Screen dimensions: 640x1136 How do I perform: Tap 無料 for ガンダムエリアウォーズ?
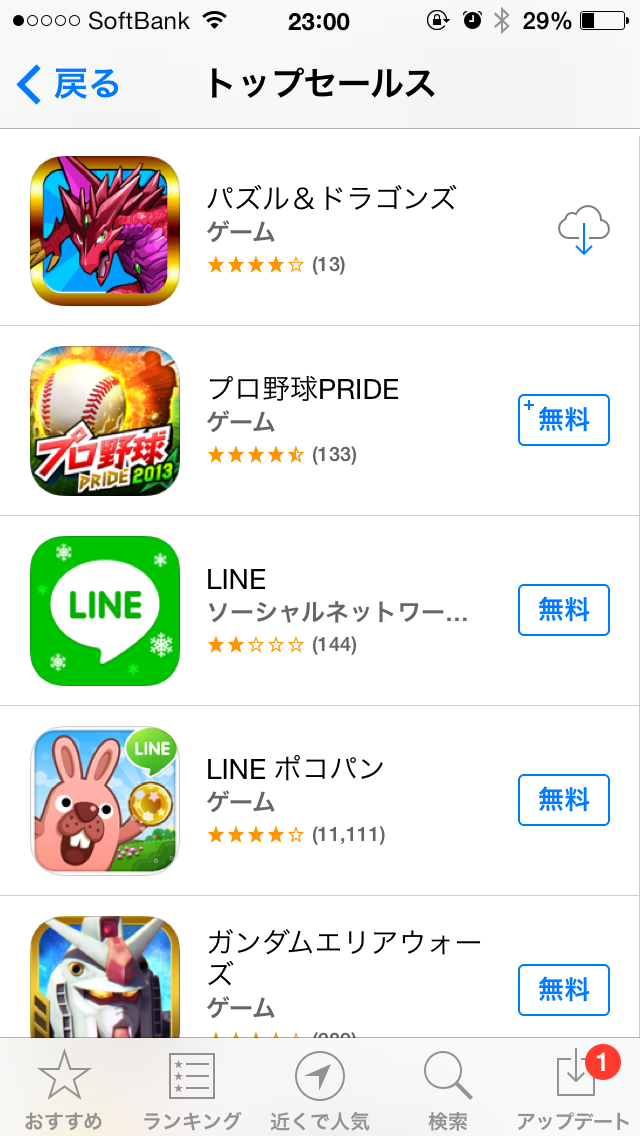(x=564, y=990)
